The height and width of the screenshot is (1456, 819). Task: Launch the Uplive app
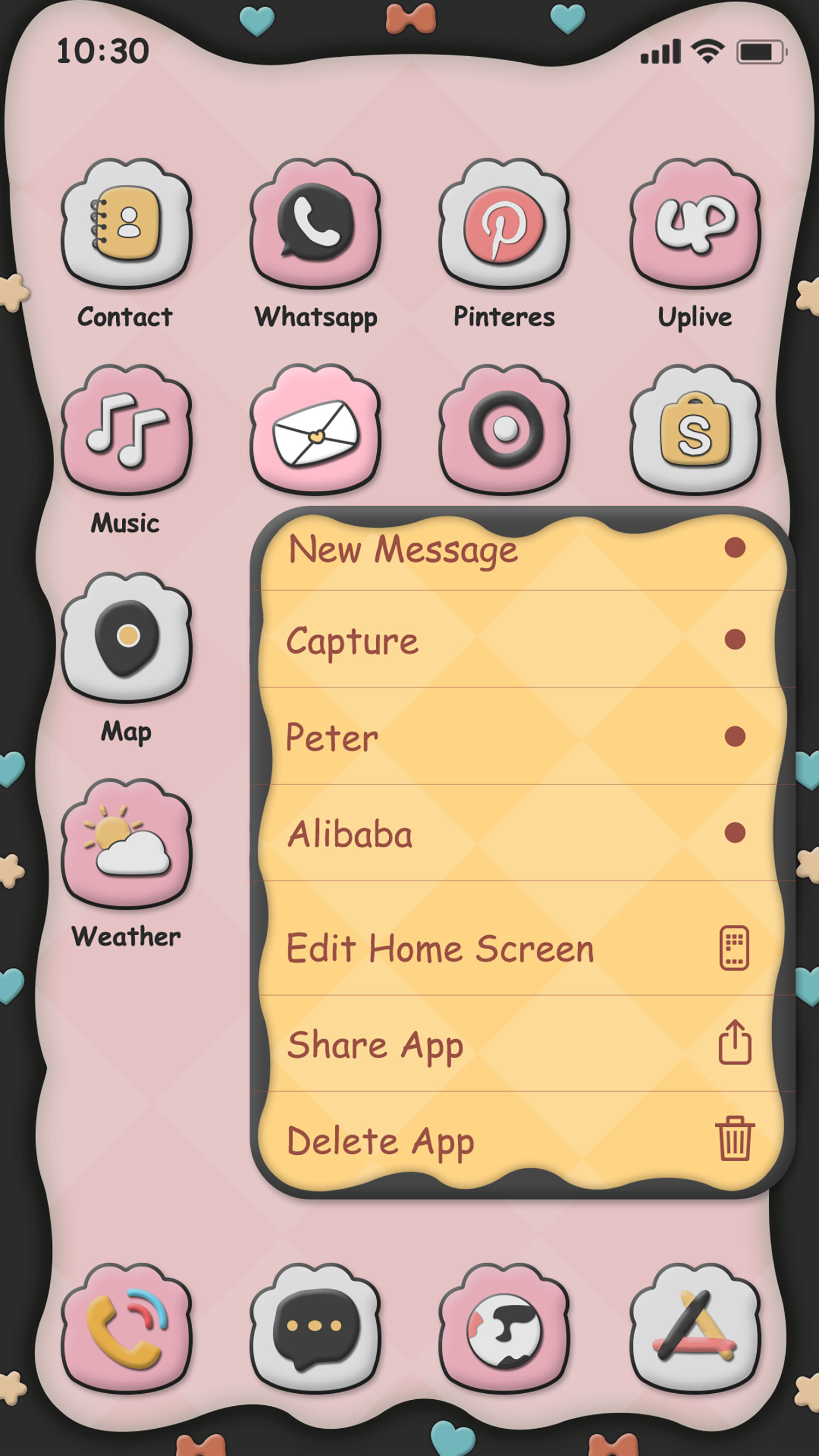point(695,224)
